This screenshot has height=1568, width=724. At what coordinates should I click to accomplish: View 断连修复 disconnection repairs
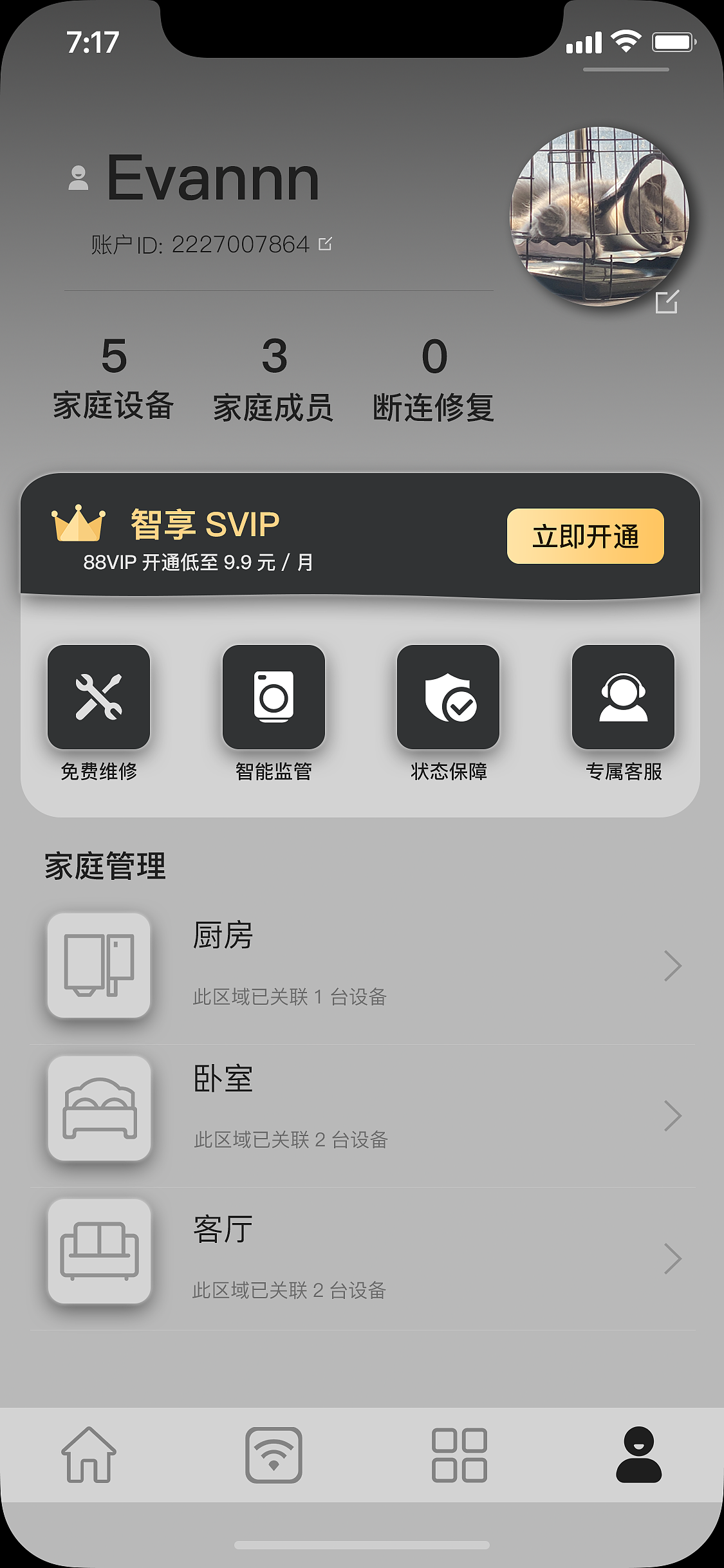[434, 378]
